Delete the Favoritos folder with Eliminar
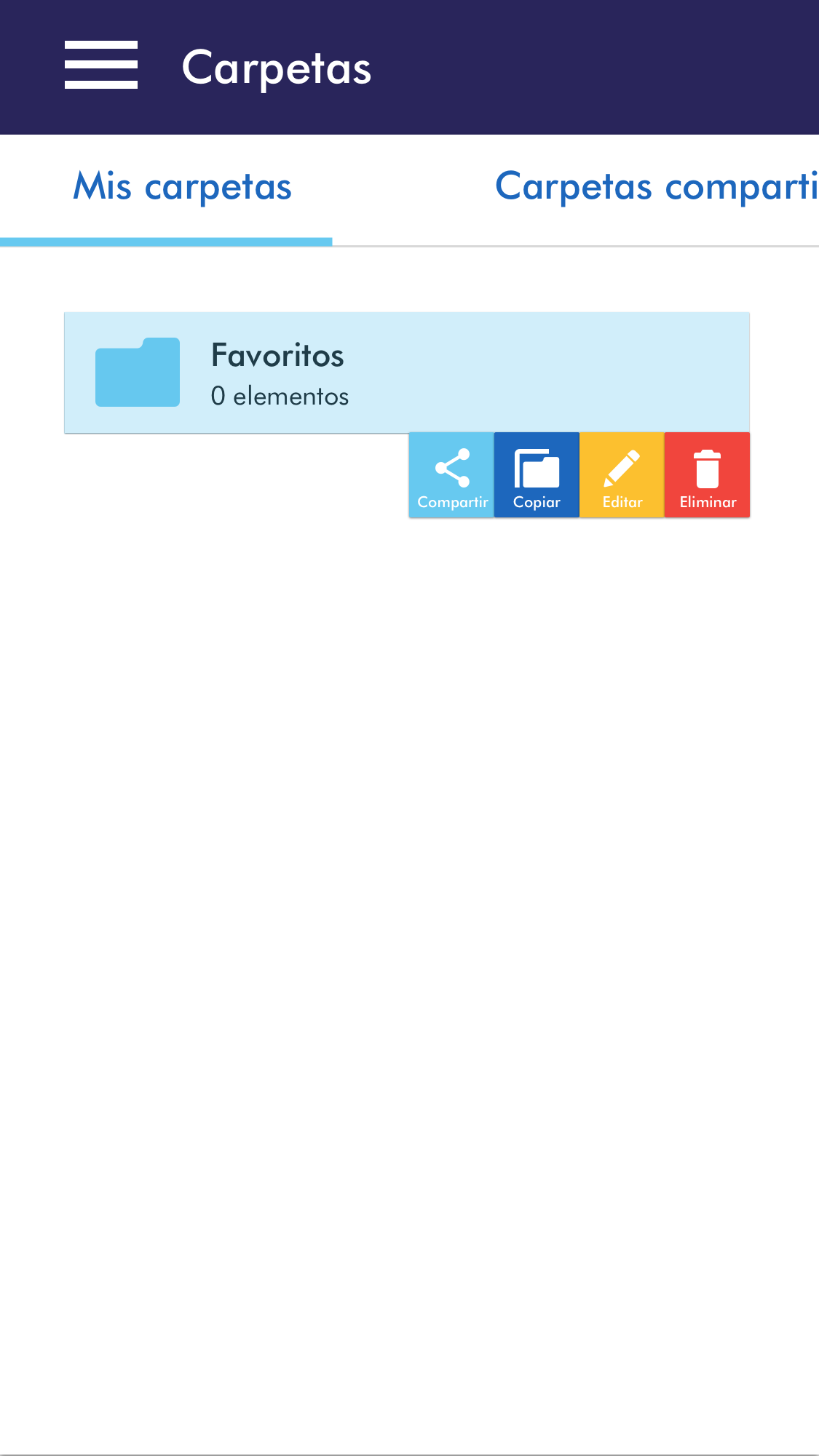The width and height of the screenshot is (819, 1456). (707, 475)
